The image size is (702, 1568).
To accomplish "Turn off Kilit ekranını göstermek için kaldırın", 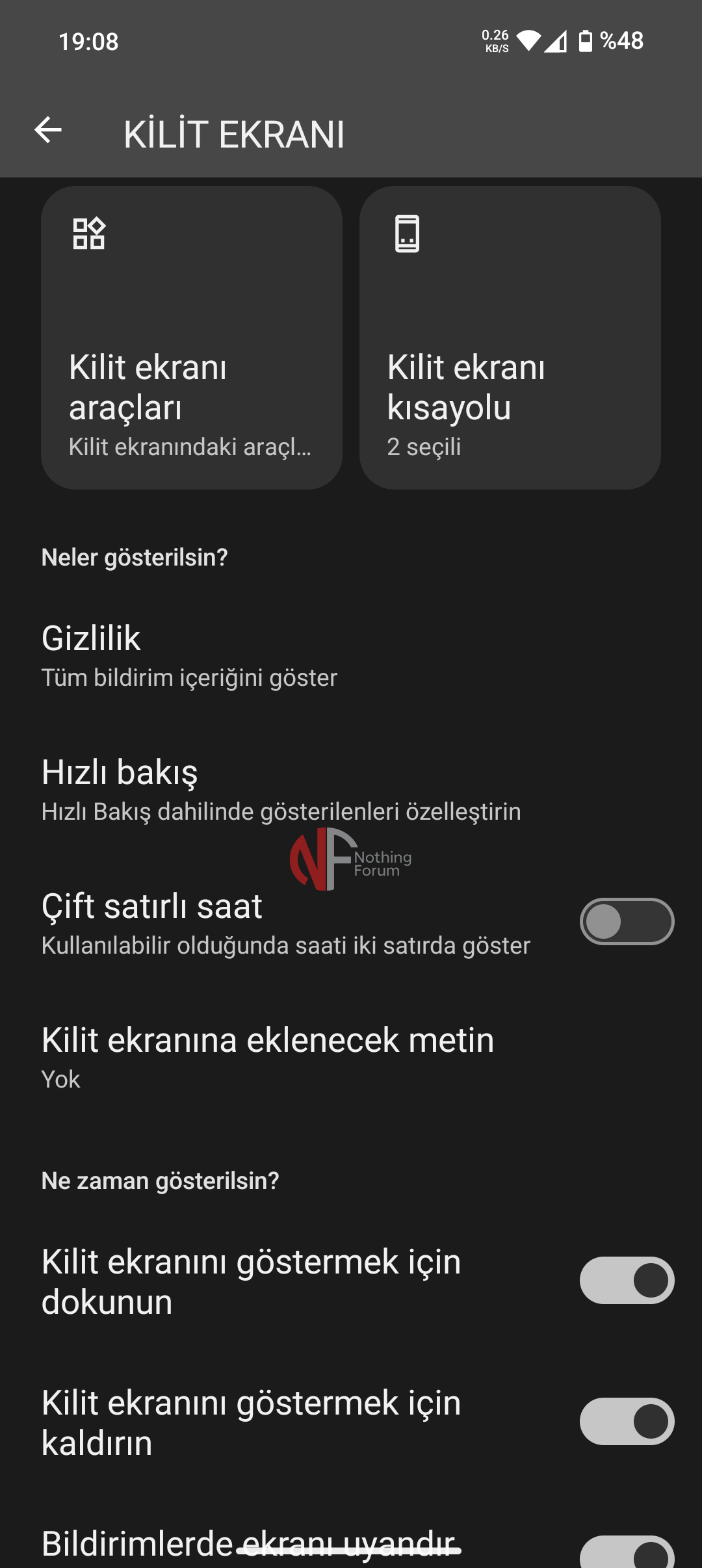I will coord(627,1421).
